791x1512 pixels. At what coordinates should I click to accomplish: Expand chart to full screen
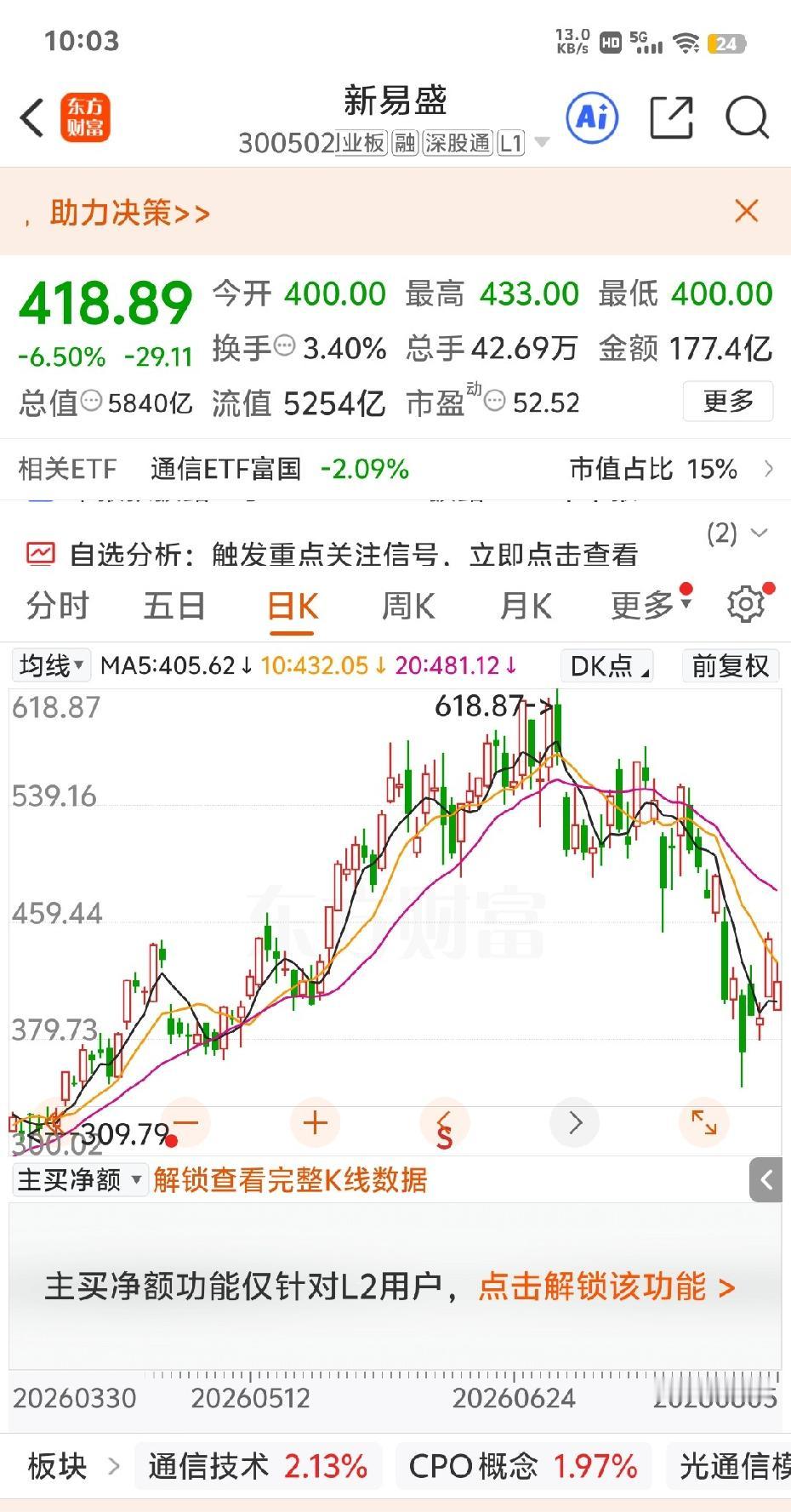coord(703,1123)
